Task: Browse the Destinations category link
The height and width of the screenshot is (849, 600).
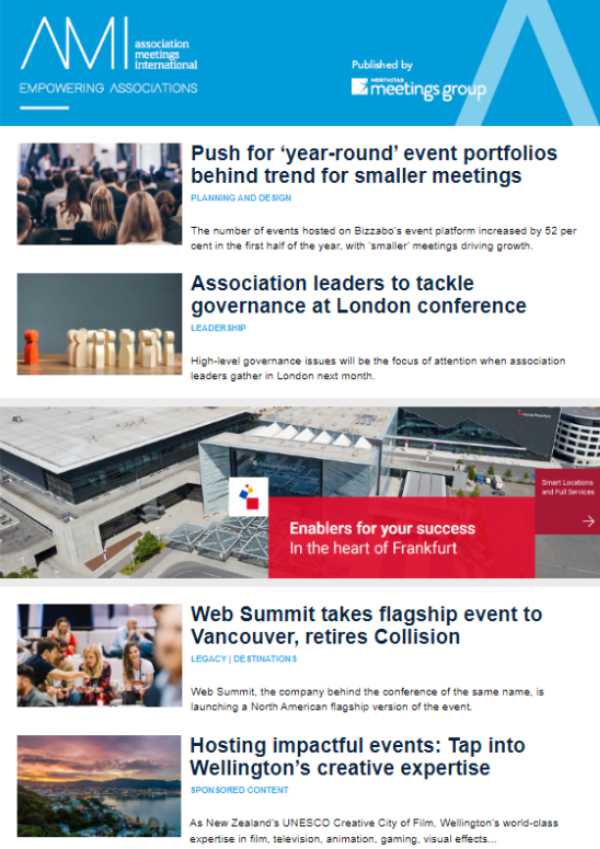Action: pyautogui.click(x=265, y=659)
